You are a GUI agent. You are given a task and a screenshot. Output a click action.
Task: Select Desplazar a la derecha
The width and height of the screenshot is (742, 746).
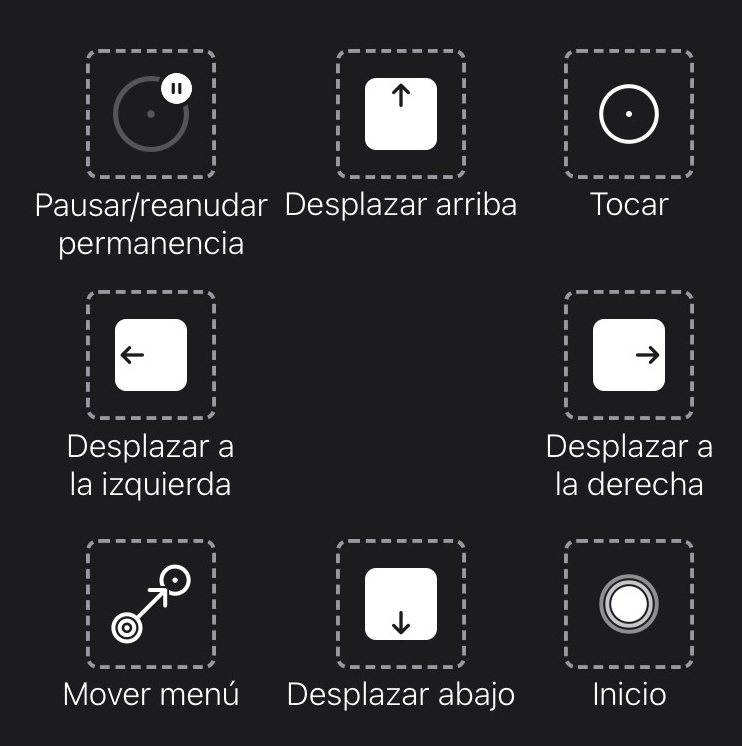629,355
